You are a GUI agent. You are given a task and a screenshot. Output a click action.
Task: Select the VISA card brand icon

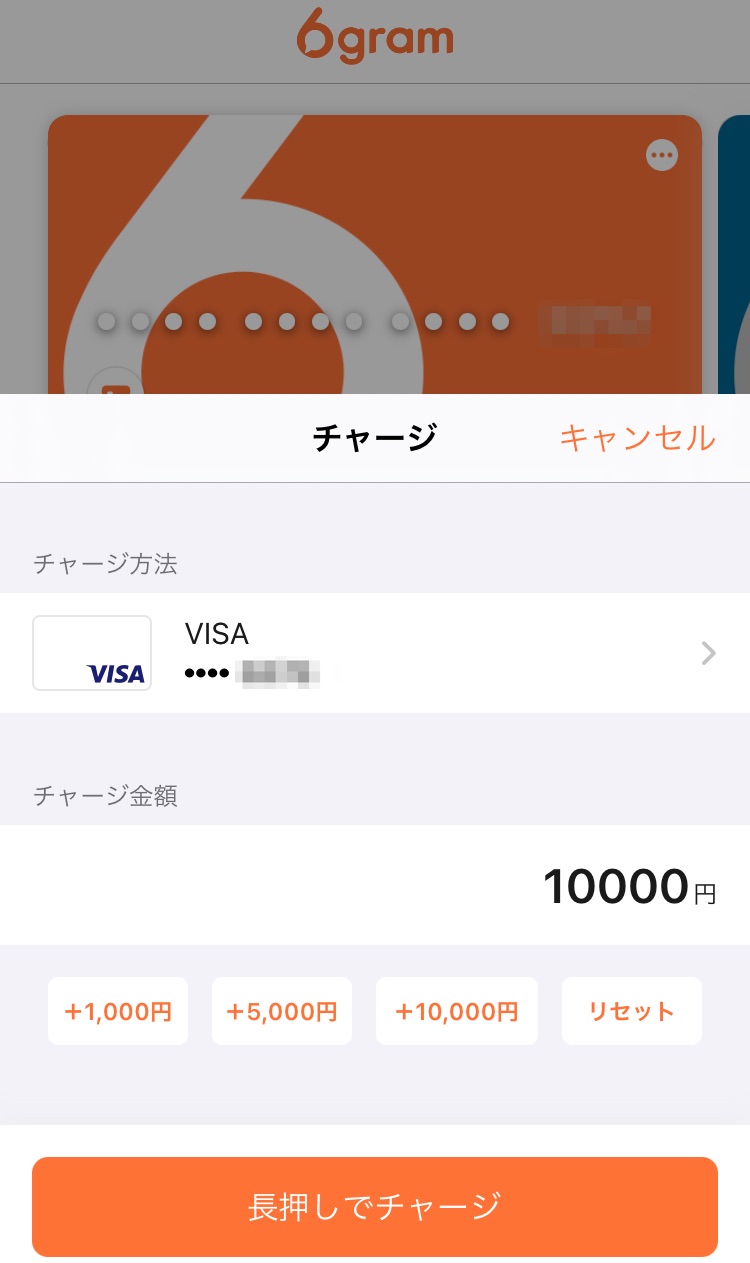(91, 652)
